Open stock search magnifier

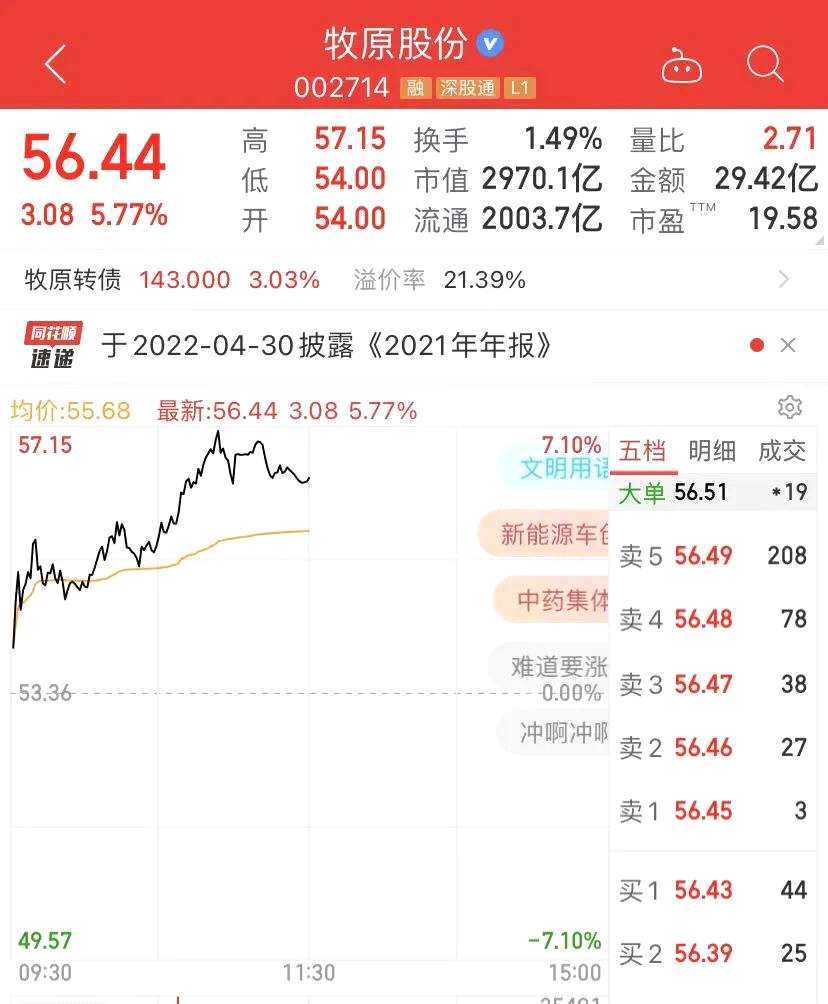pyautogui.click(x=765, y=65)
